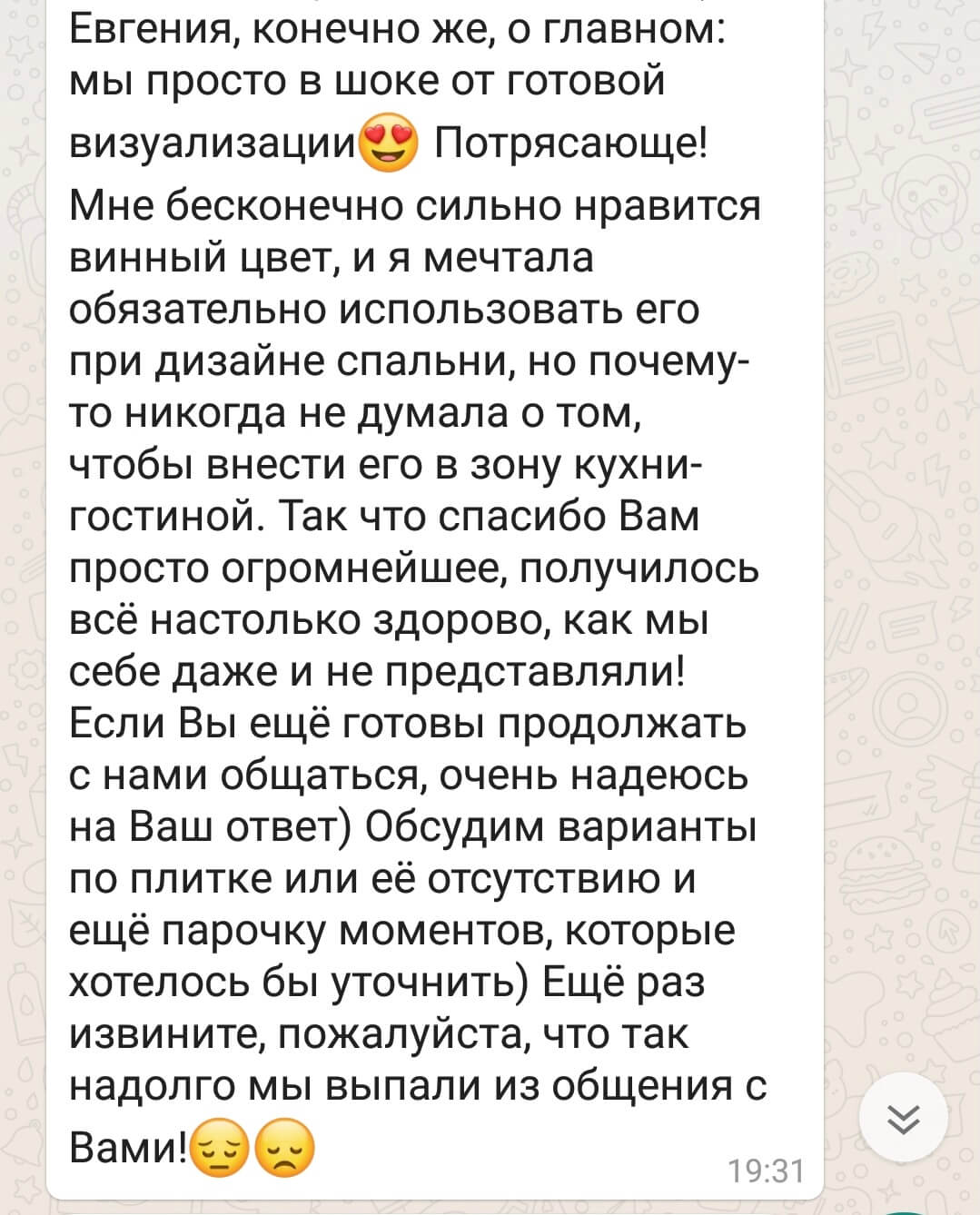Jump to the latest messages in the chat

pos(903,1119)
